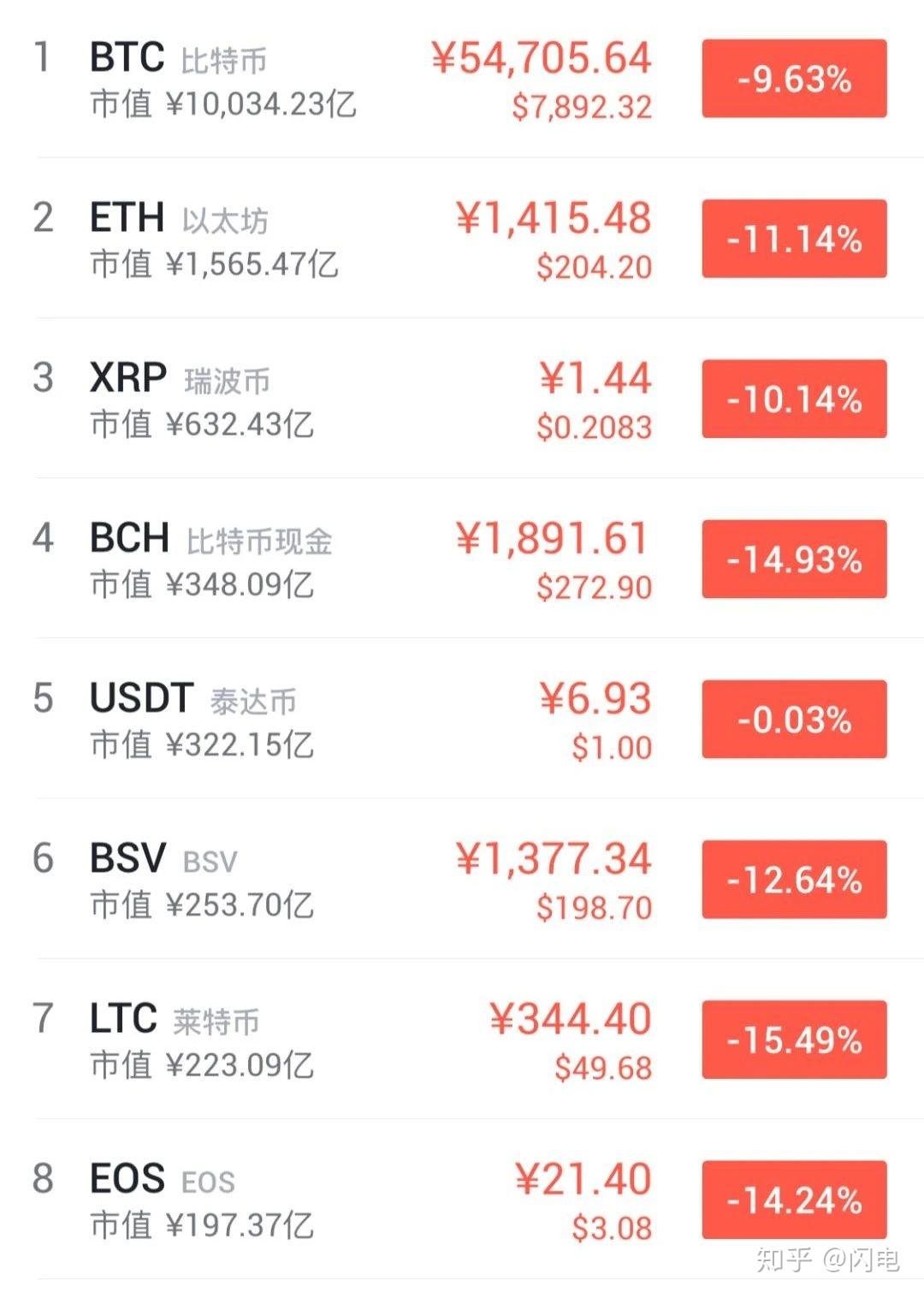Click the BCH -14.93% change button
The width and height of the screenshot is (924, 1298).
pyautogui.click(x=792, y=559)
